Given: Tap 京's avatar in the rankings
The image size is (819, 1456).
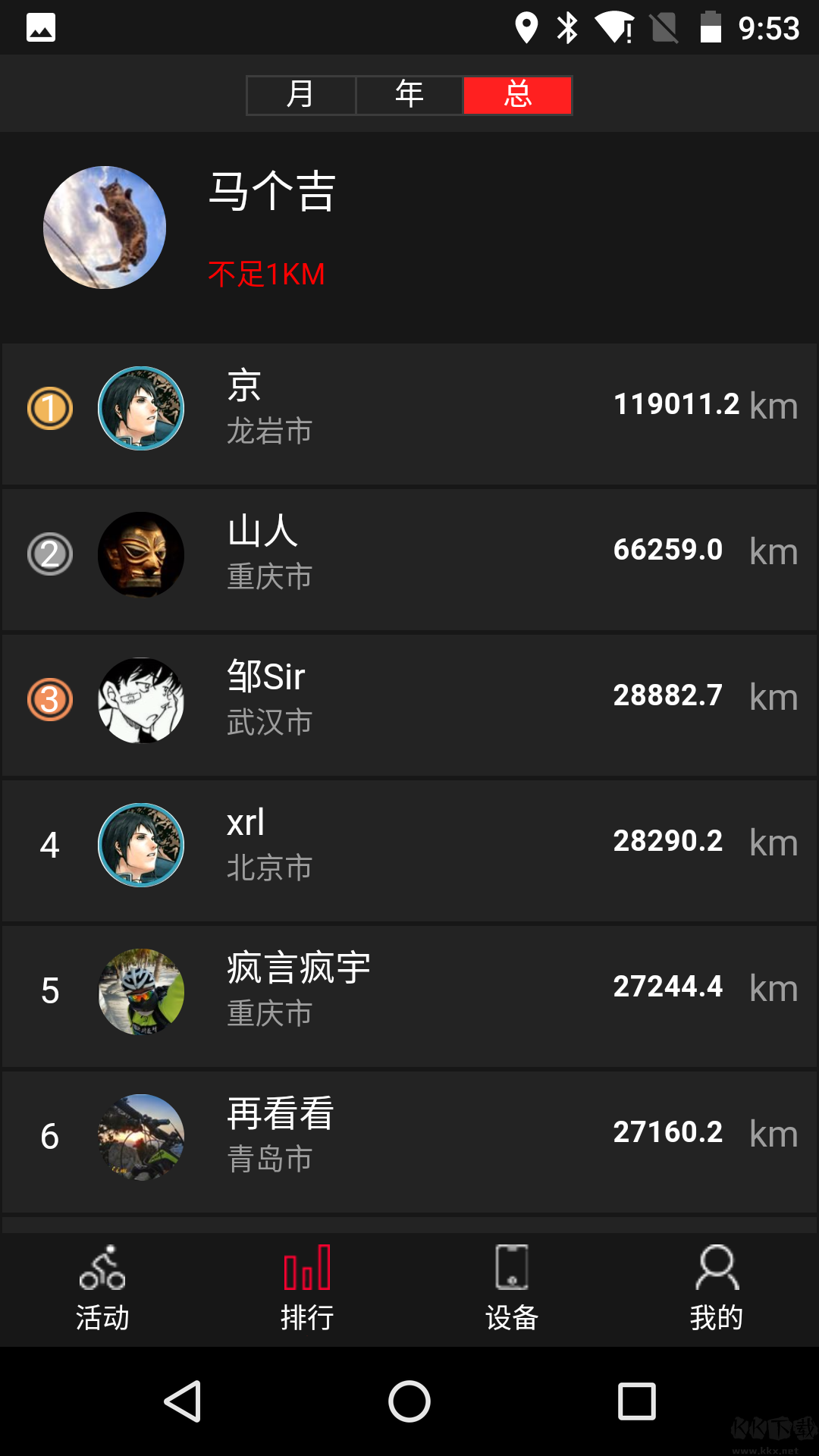Looking at the screenshot, I should pos(141,408).
